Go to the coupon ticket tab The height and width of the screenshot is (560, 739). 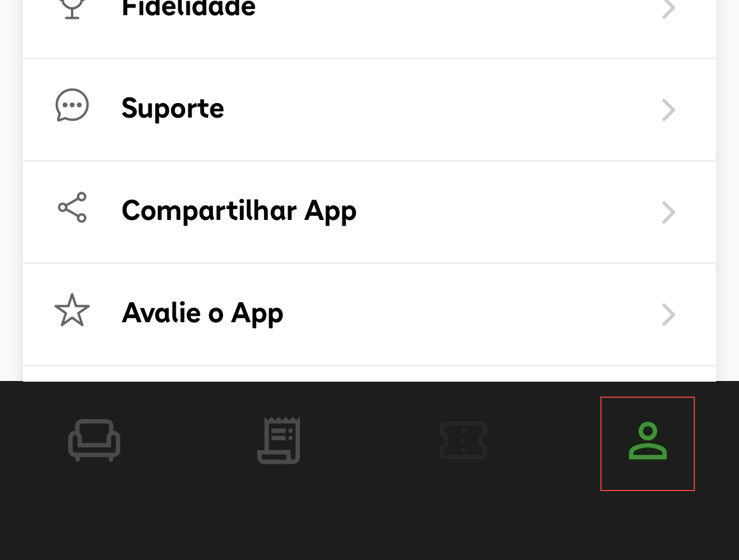(x=464, y=442)
